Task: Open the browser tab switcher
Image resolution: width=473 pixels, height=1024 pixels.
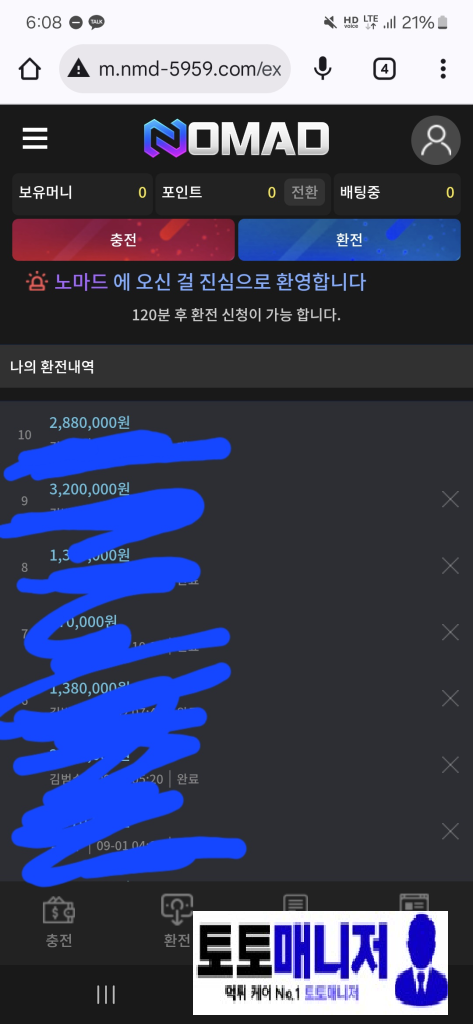Action: pyautogui.click(x=384, y=69)
